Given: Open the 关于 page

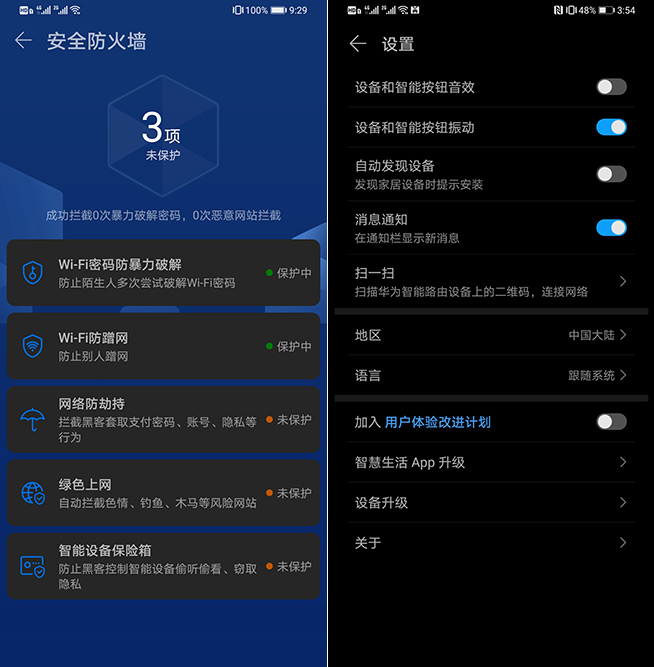Looking at the screenshot, I should click(490, 542).
